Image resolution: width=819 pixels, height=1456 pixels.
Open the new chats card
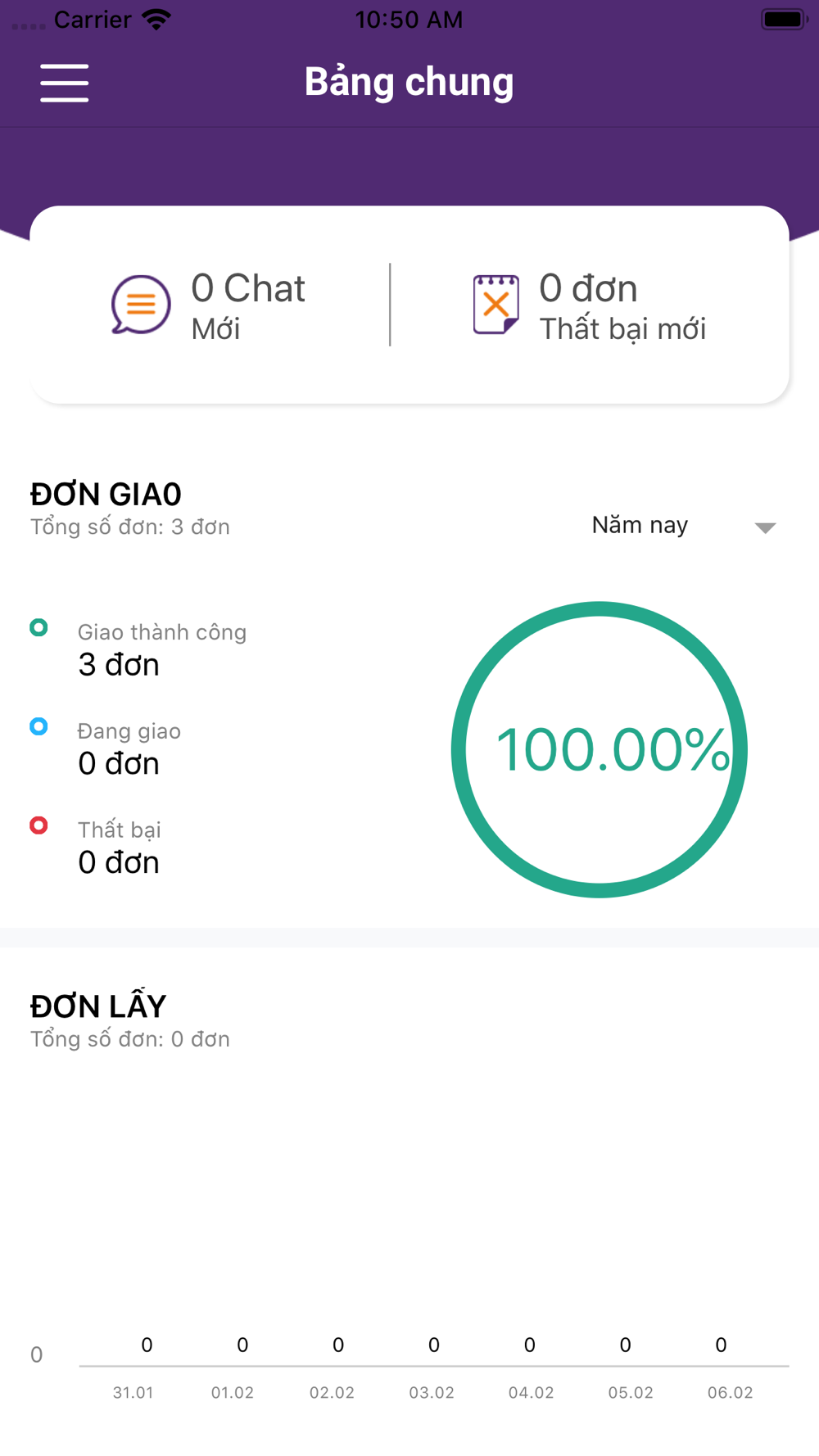[x=210, y=305]
